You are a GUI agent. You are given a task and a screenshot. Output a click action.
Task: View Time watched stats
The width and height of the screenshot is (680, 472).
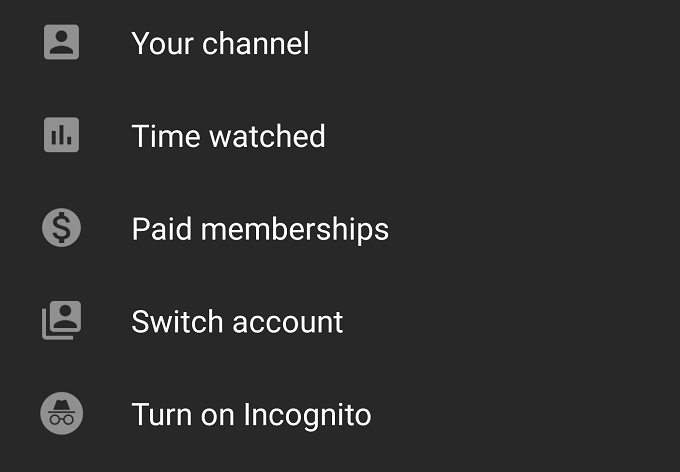pos(228,136)
